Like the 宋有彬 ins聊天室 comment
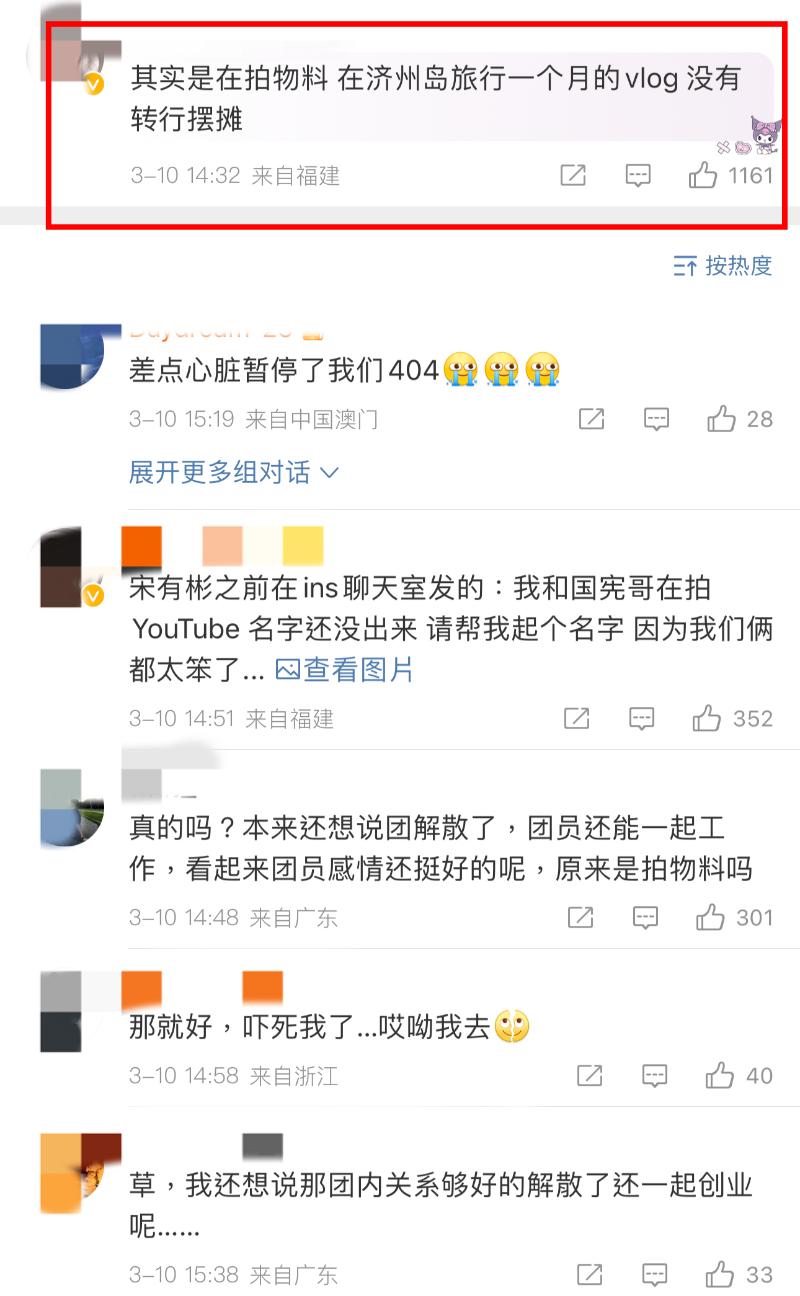 pyautogui.click(x=707, y=718)
